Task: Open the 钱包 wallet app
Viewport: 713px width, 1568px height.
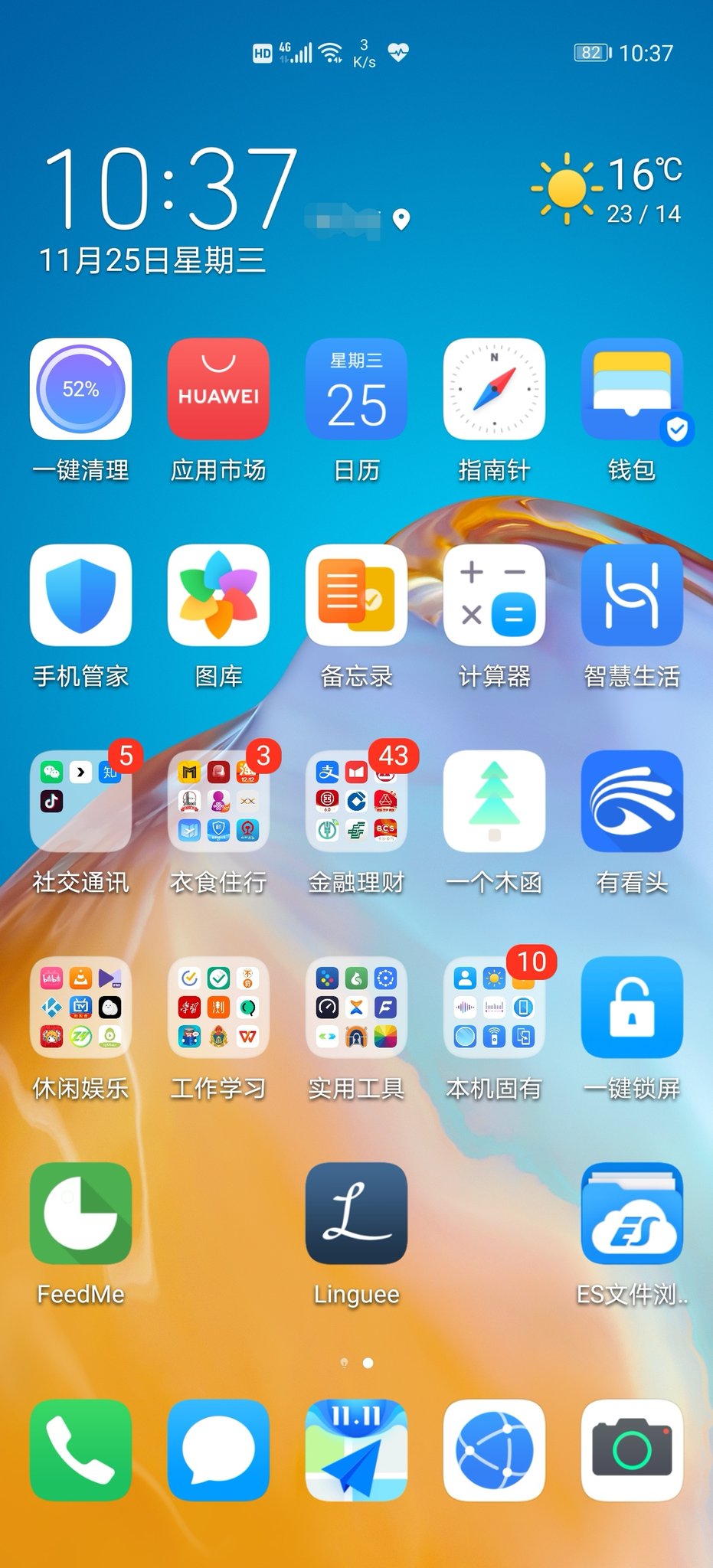Action: coord(632,389)
